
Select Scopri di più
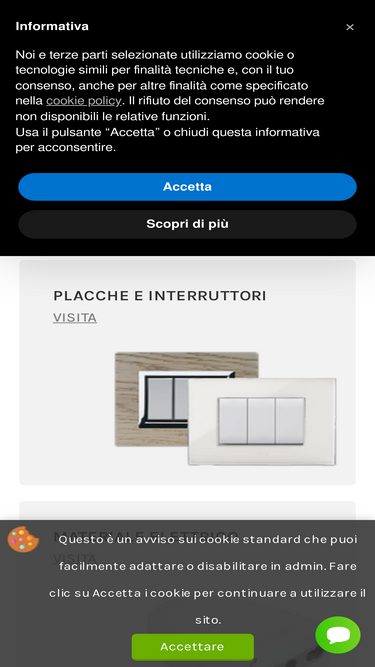click(187, 224)
